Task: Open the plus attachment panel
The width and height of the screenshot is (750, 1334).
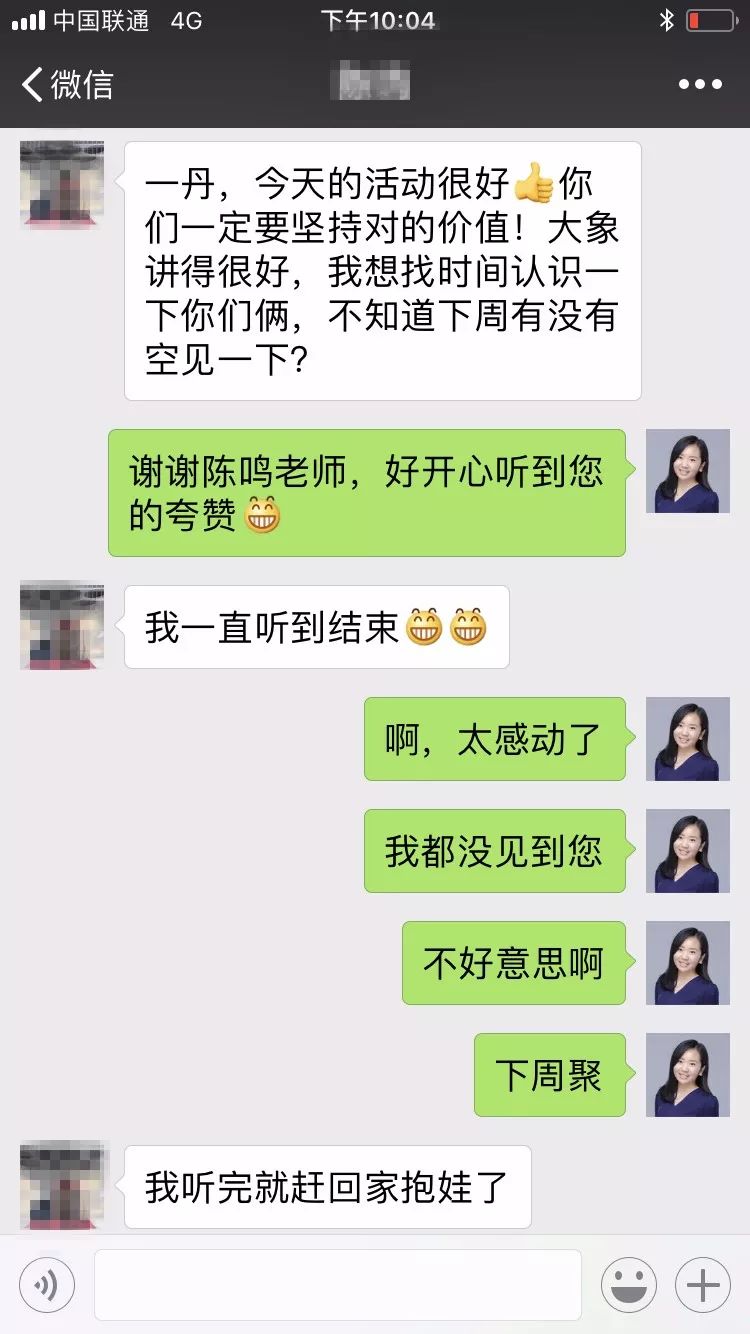Action: click(x=703, y=1285)
